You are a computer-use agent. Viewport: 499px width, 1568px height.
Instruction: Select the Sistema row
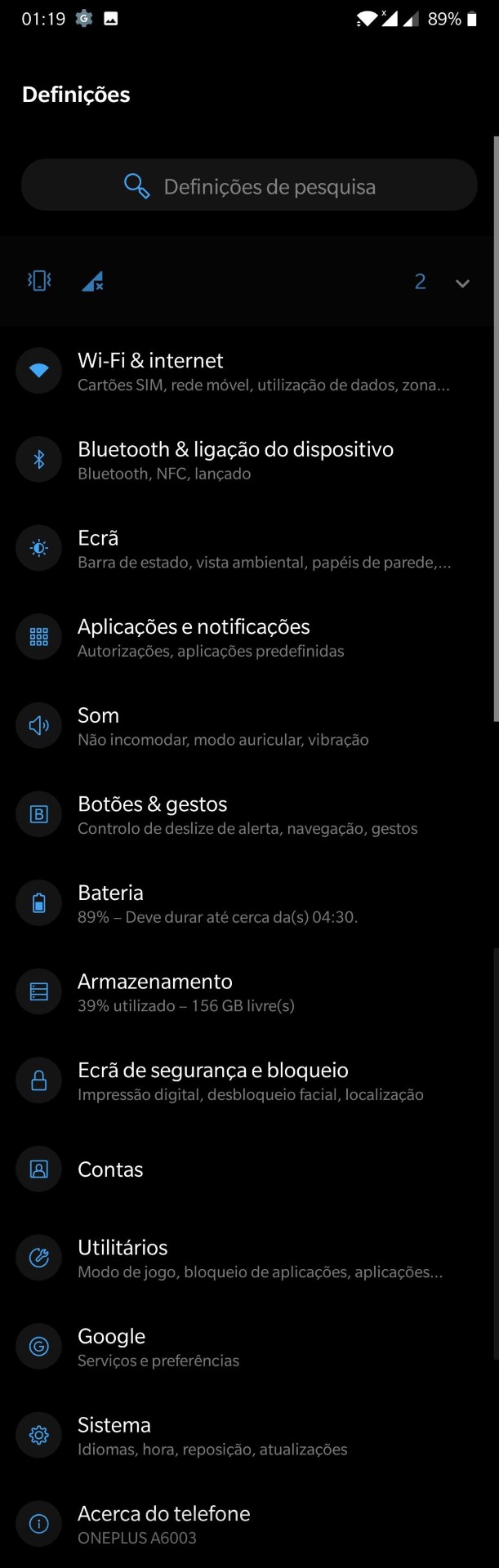[249, 1436]
